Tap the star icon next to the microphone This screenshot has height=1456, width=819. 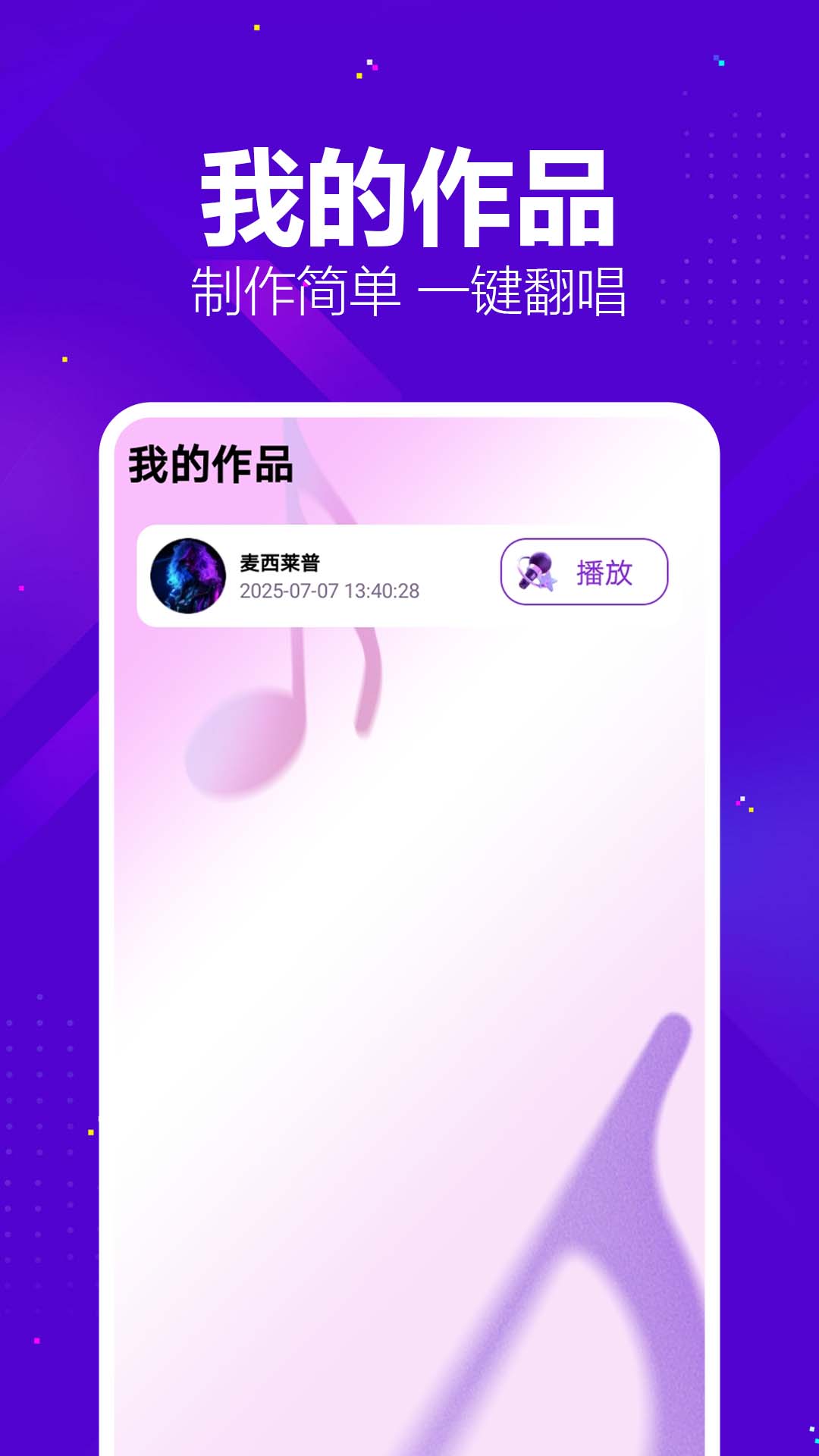tap(548, 582)
